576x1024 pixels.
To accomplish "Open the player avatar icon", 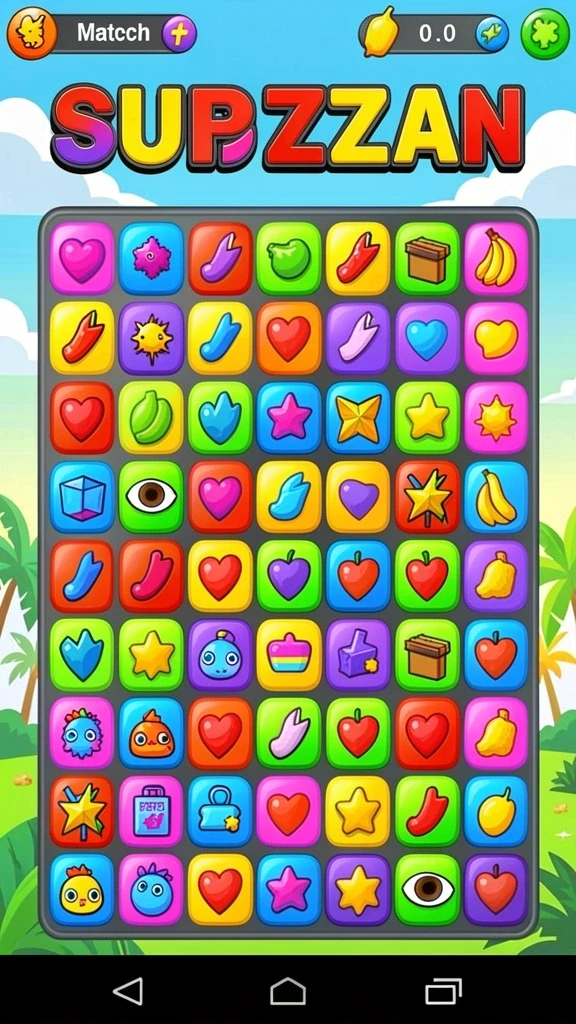I will (31, 33).
